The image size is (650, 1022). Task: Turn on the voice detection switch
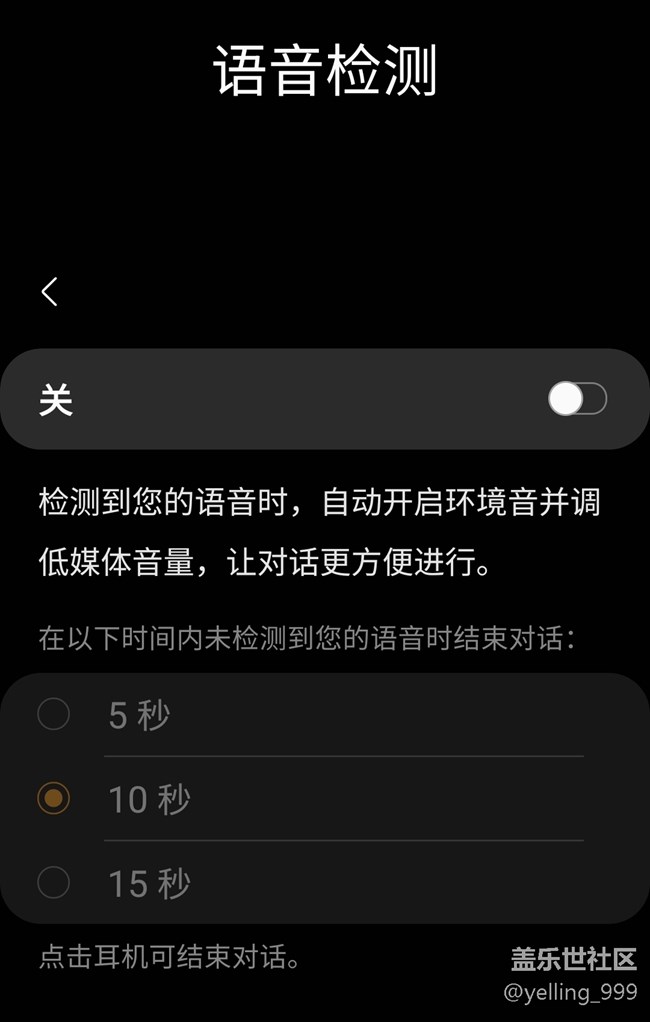tap(577, 399)
